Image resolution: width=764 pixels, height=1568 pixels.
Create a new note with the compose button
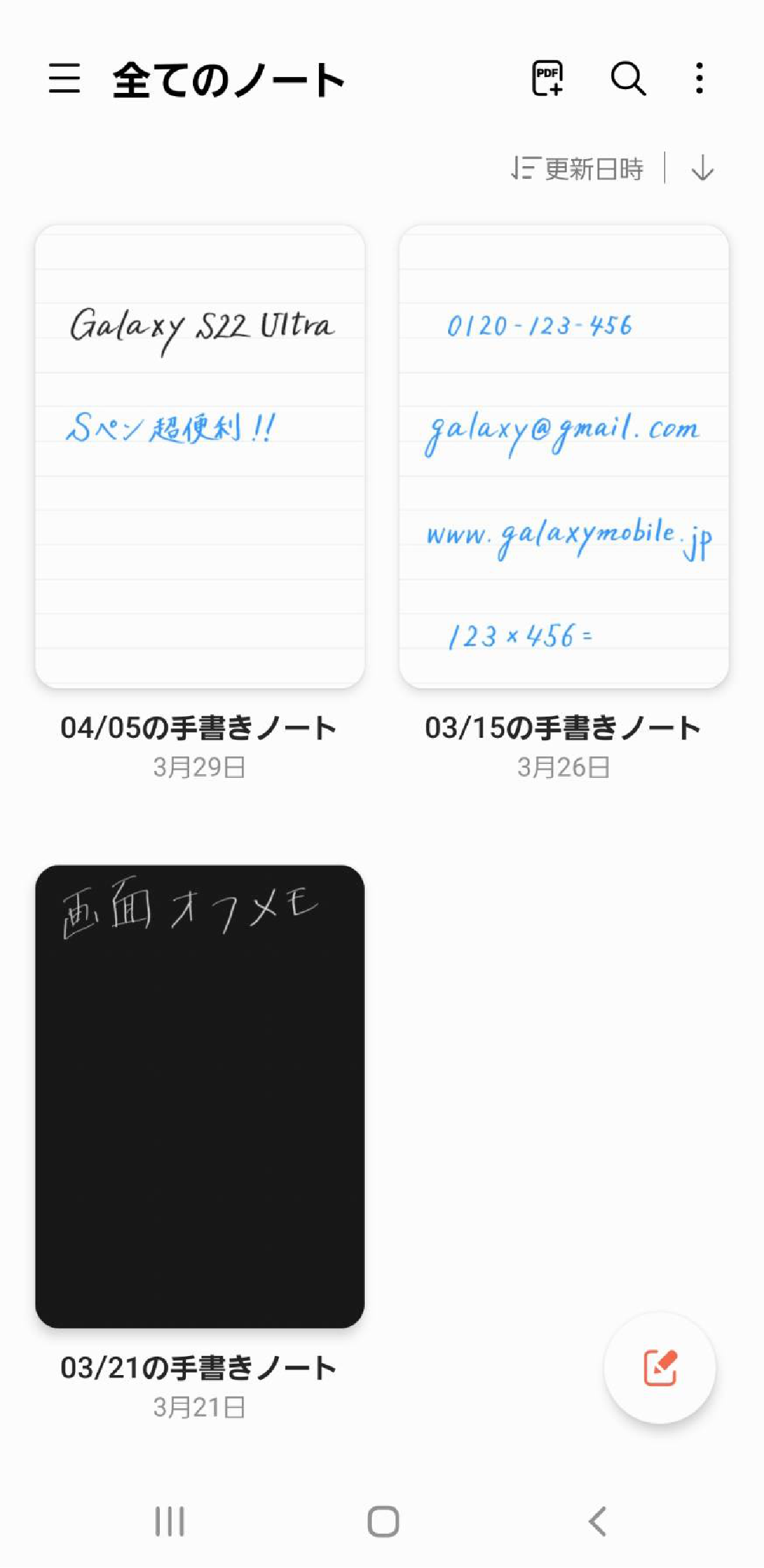pos(660,1367)
